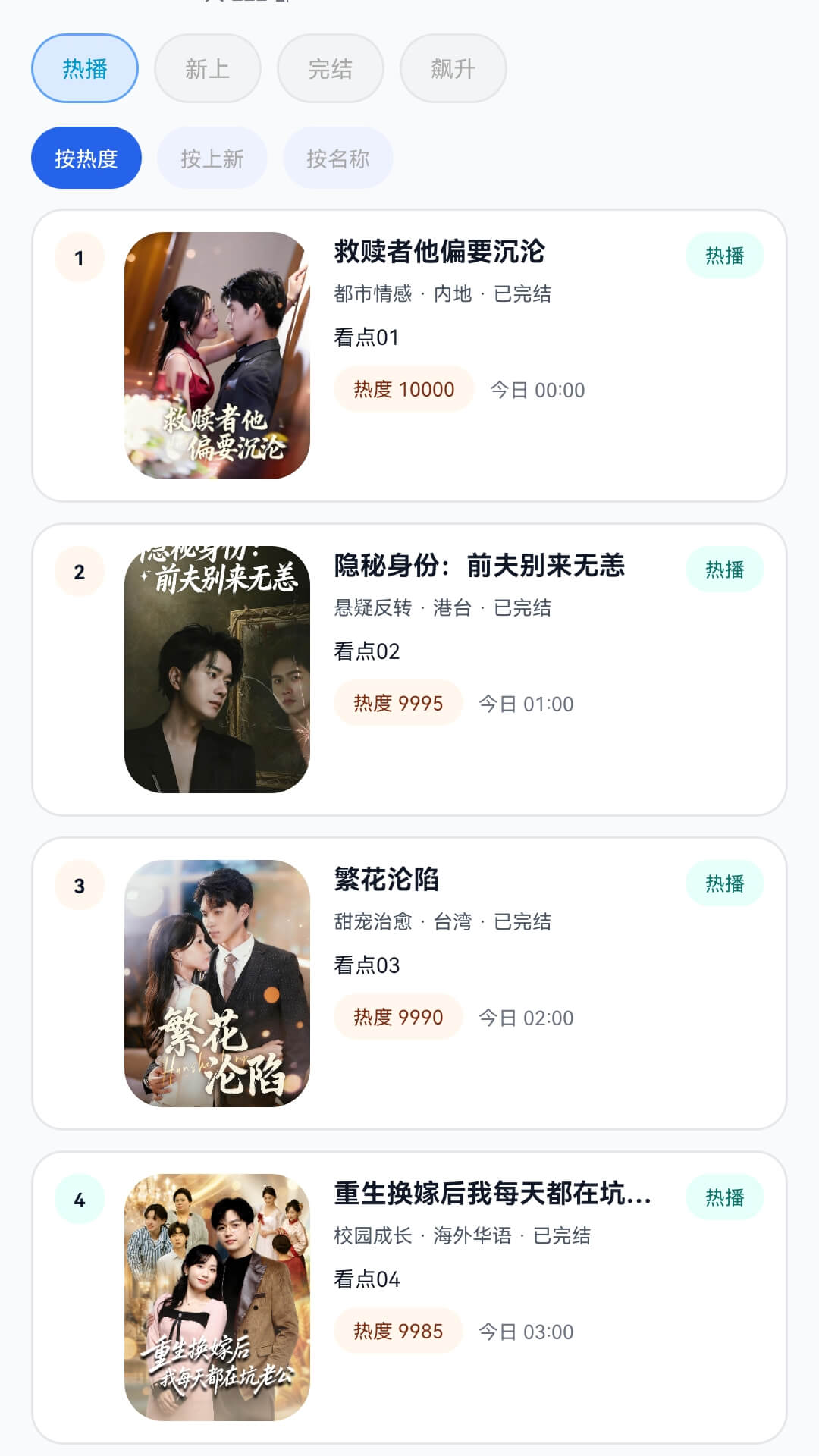Click the 热度 9990 heat badge
Screen dimensions: 819x1456
click(397, 1016)
